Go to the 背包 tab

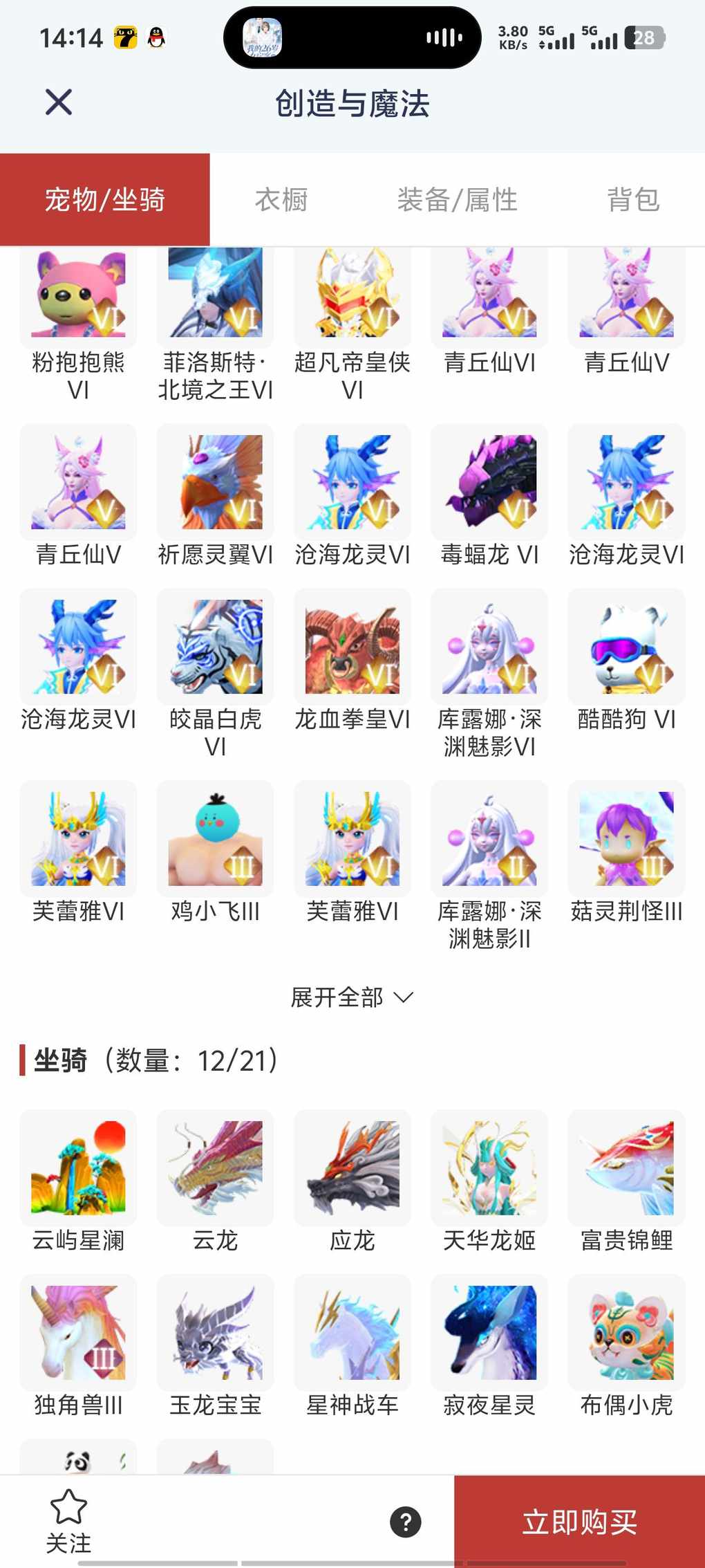pyautogui.click(x=633, y=200)
